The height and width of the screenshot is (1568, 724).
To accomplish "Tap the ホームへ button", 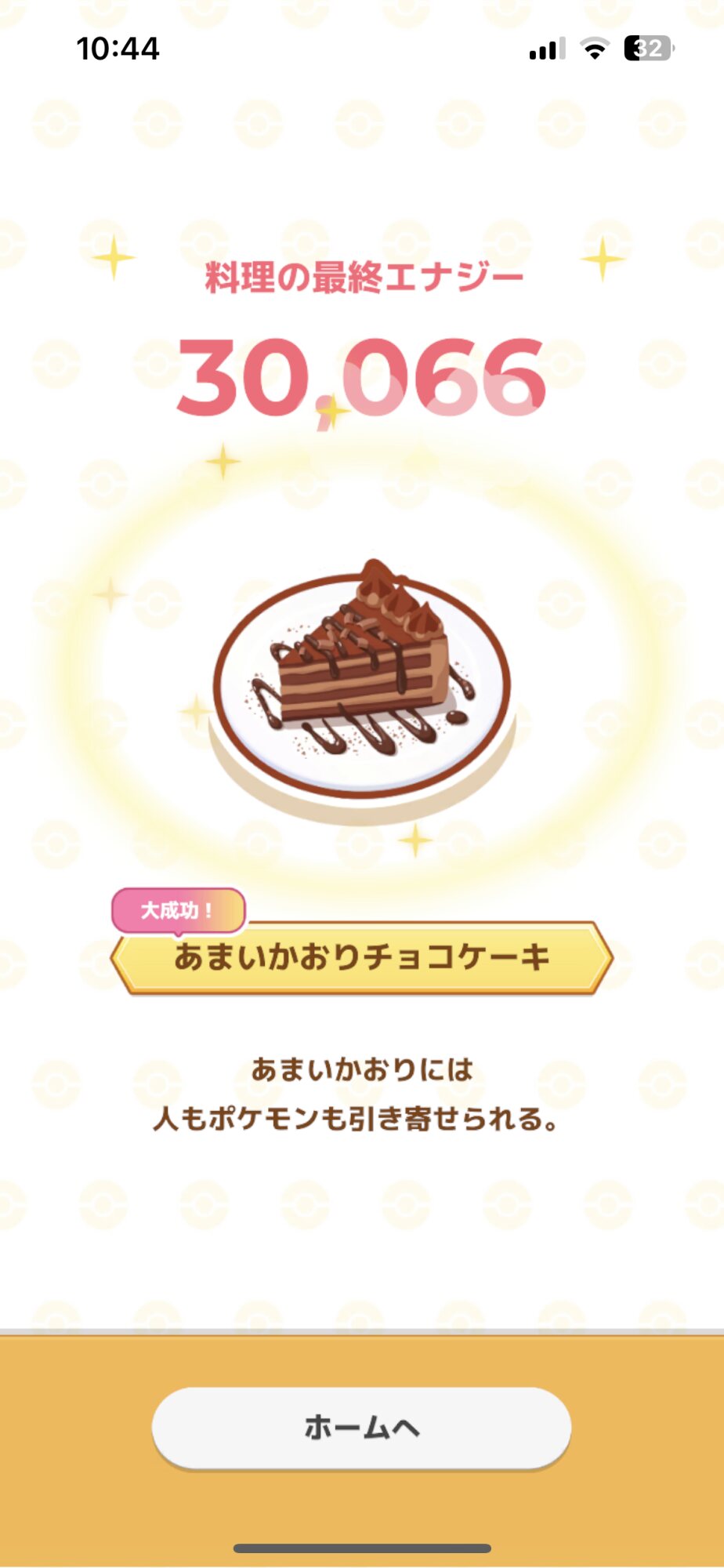I will point(361,1428).
